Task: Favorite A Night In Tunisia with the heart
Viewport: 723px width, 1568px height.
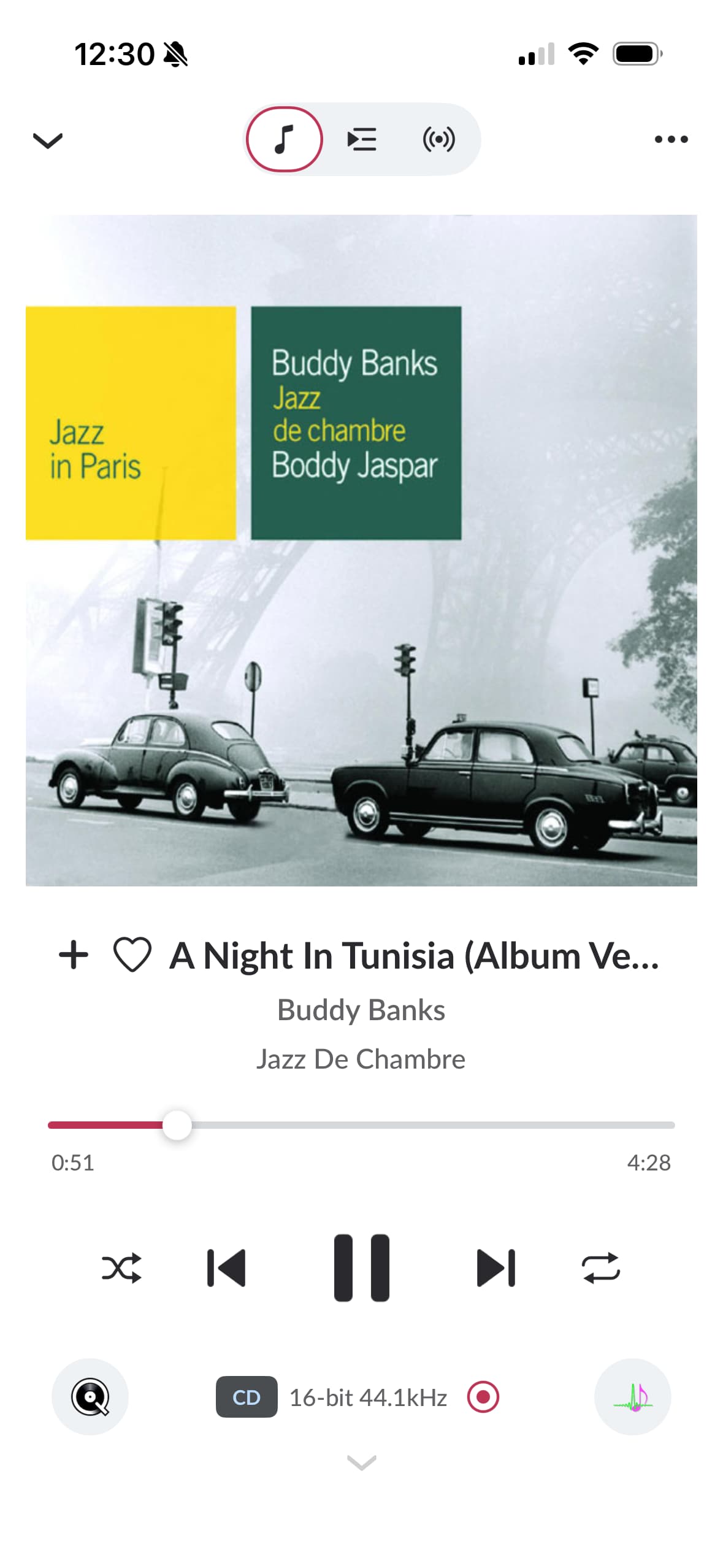Action: tap(132, 955)
